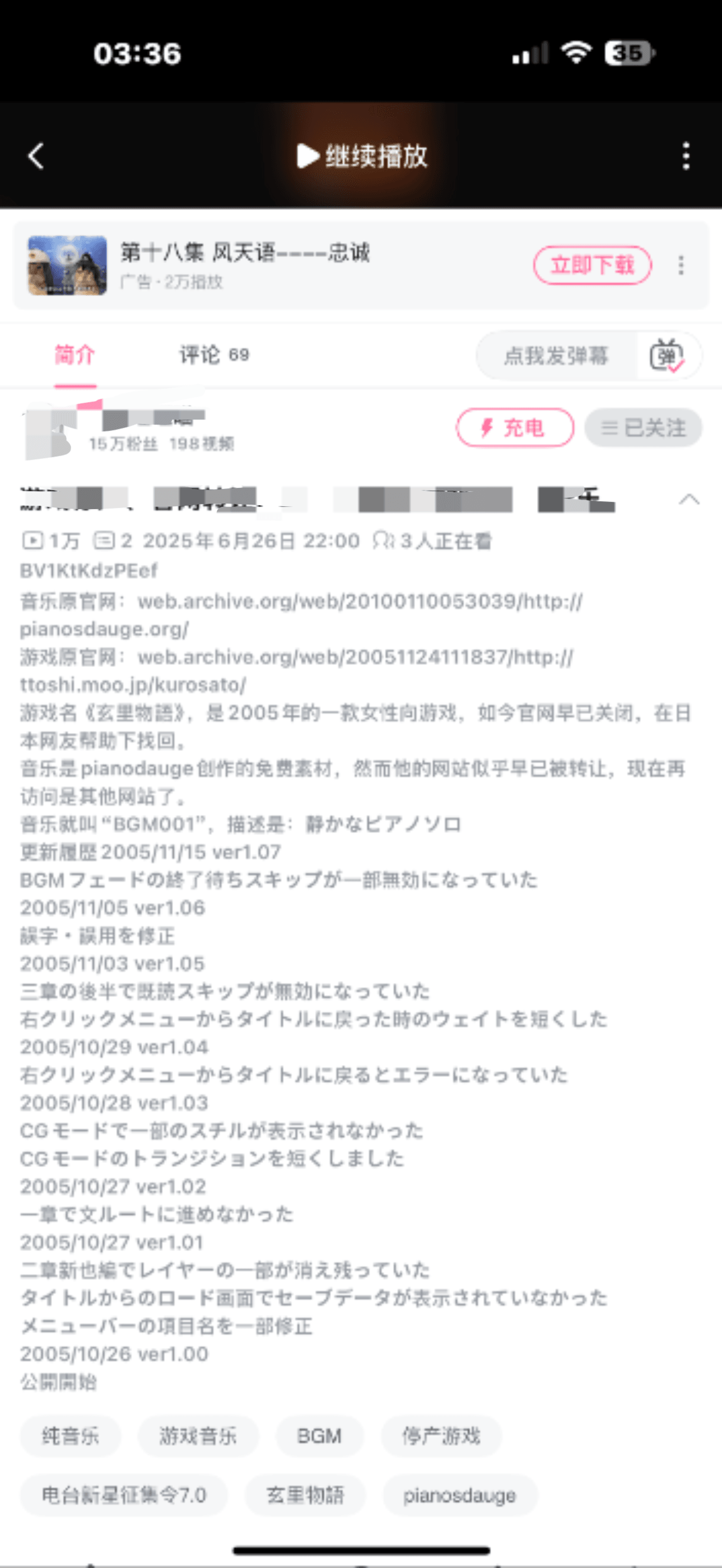Viewport: 722px width, 1568px height.
Task: Tap the 点我发弹幕 input field
Action: pyautogui.click(x=555, y=356)
